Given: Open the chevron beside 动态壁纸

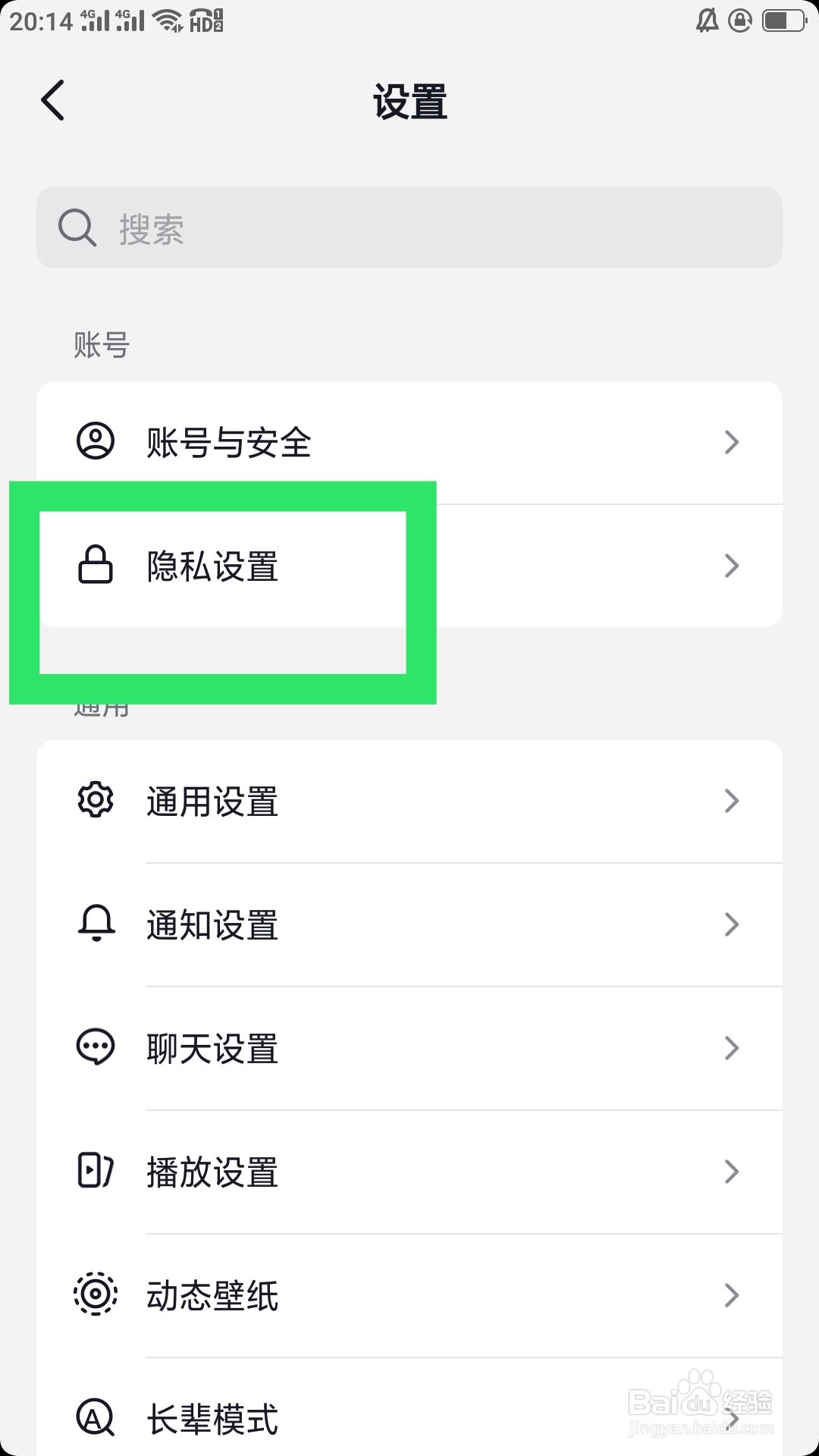Looking at the screenshot, I should coord(730,1295).
